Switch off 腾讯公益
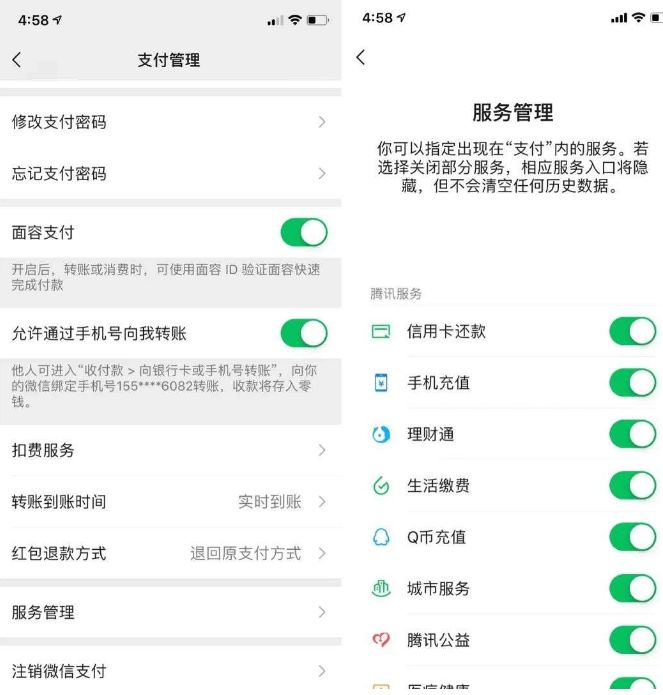This screenshot has width=663, height=695. [x=632, y=640]
